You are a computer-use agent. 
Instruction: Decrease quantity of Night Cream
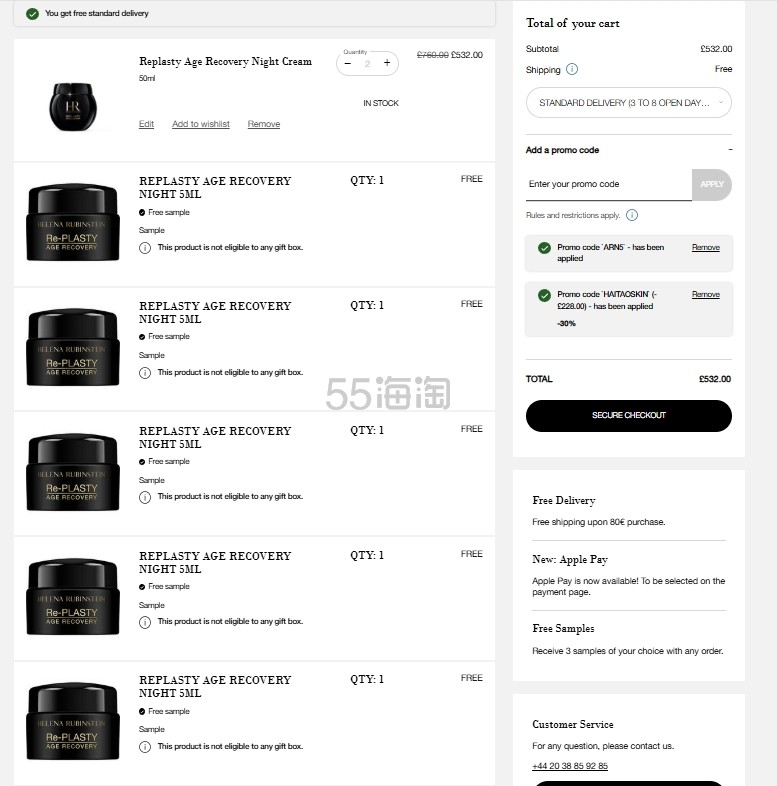[x=348, y=63]
